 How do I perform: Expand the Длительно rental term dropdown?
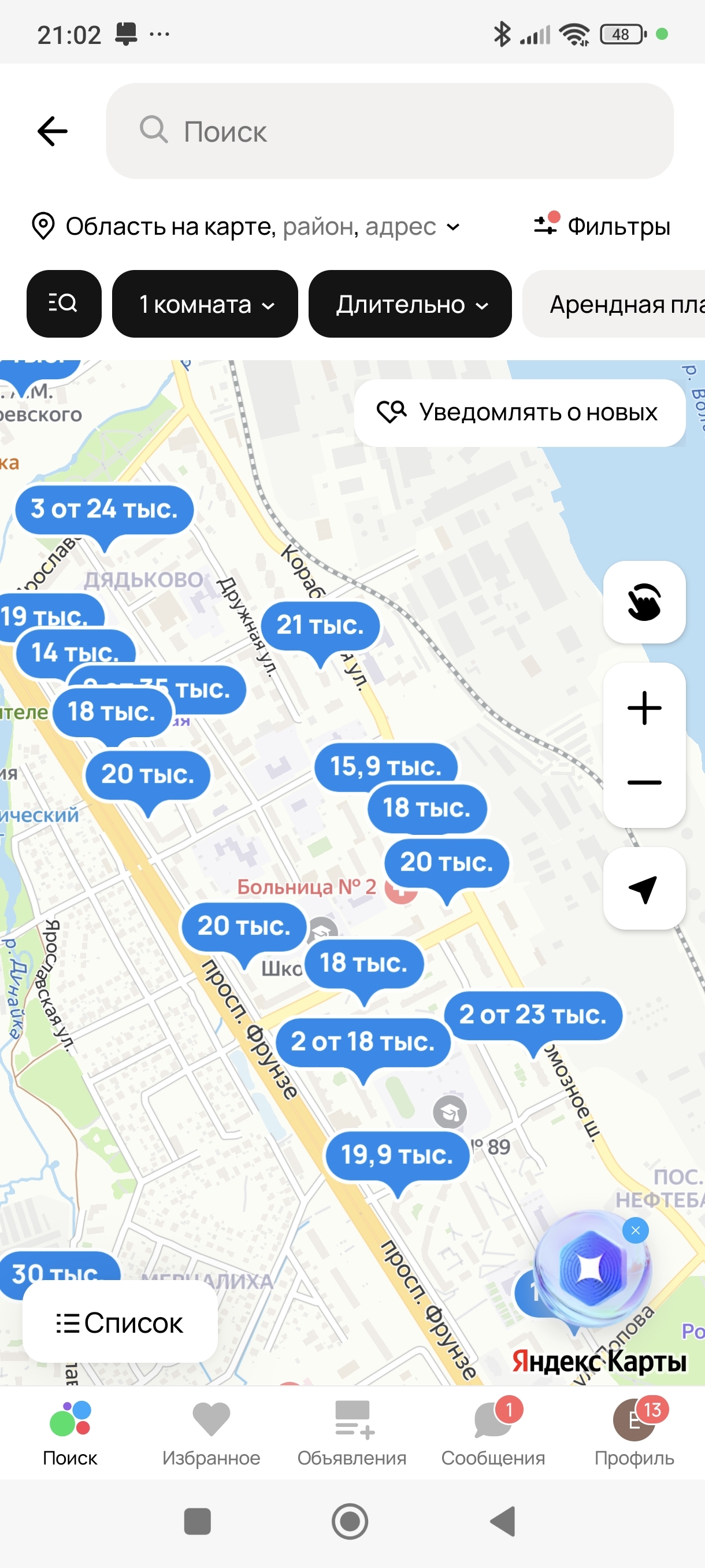(x=410, y=304)
